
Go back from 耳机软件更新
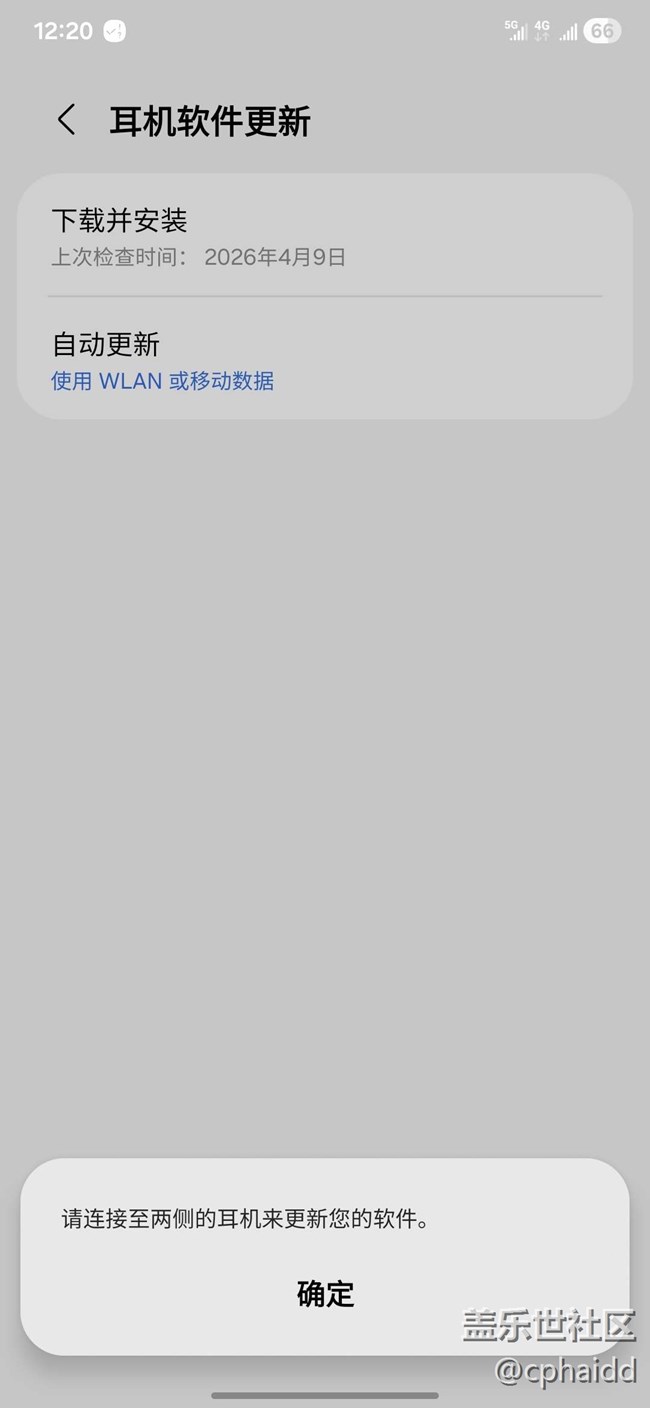coord(66,121)
